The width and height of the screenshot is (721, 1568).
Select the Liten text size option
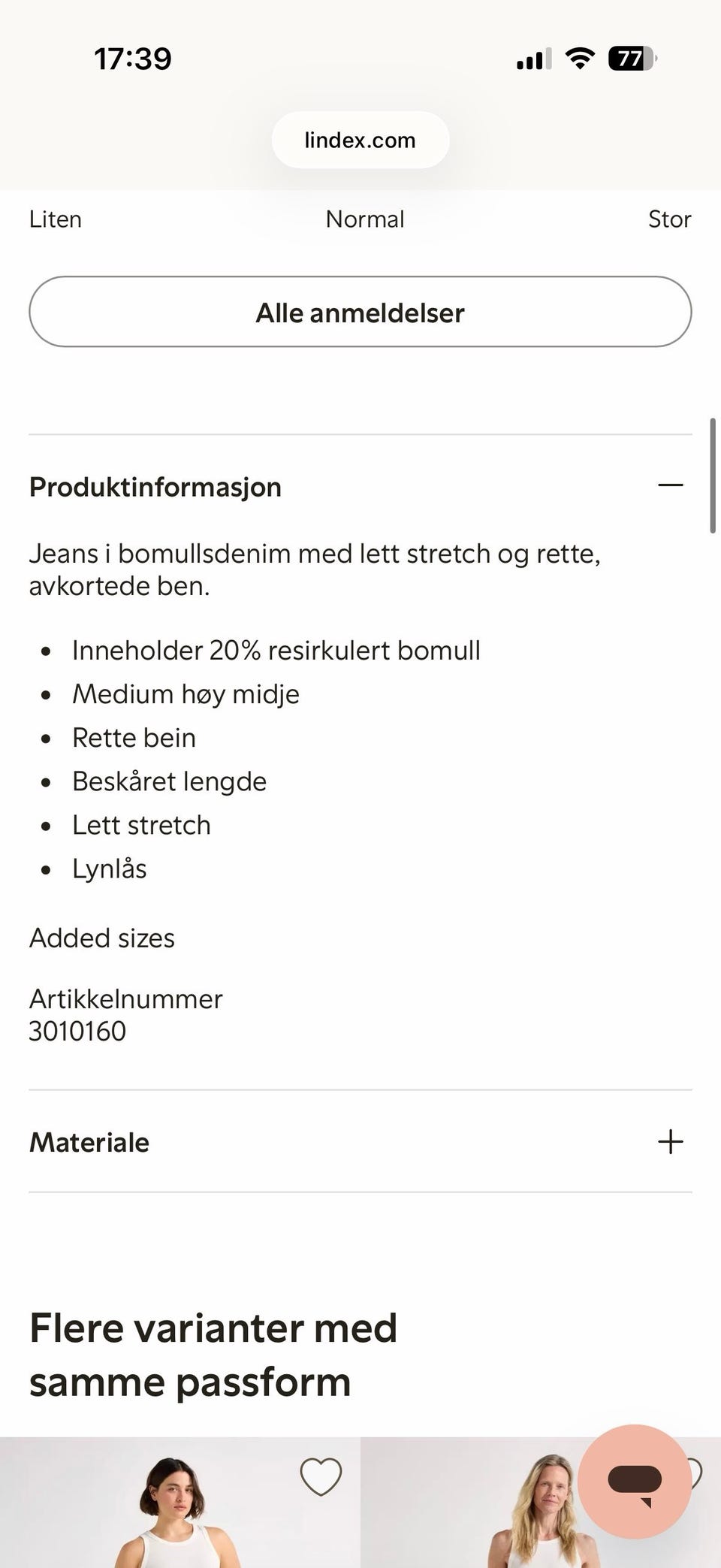(x=55, y=219)
